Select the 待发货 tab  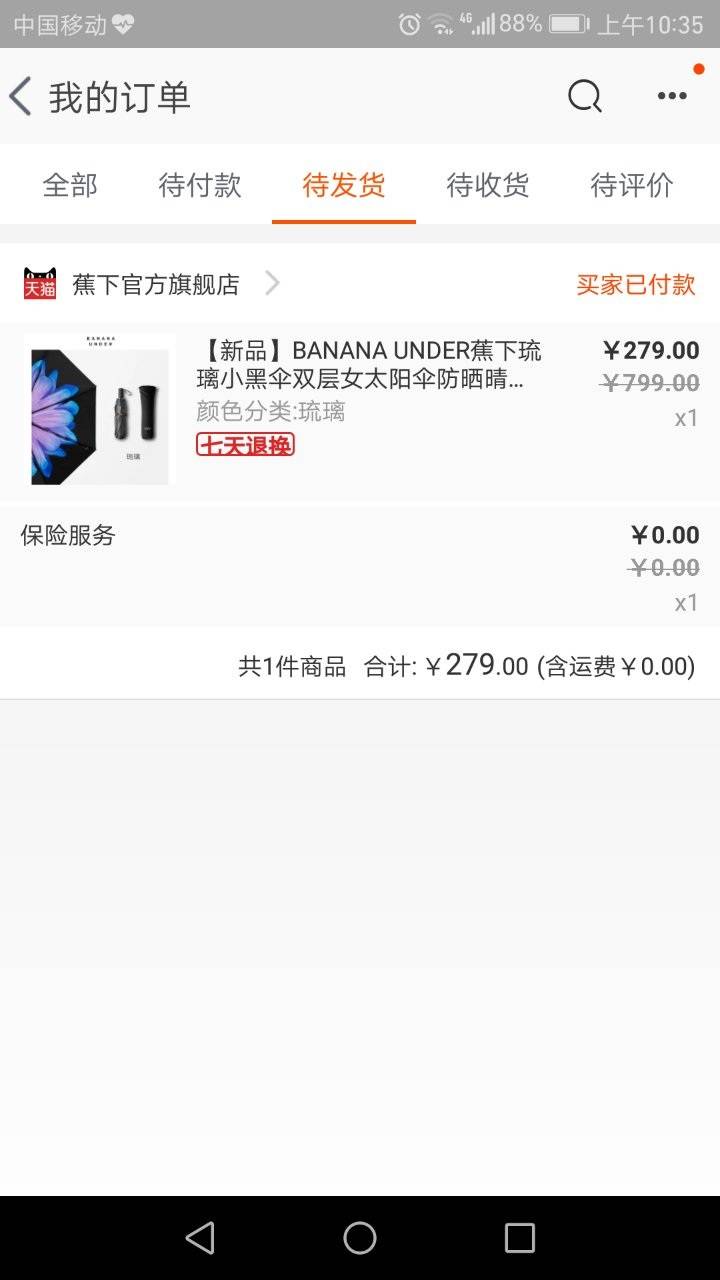click(x=344, y=185)
